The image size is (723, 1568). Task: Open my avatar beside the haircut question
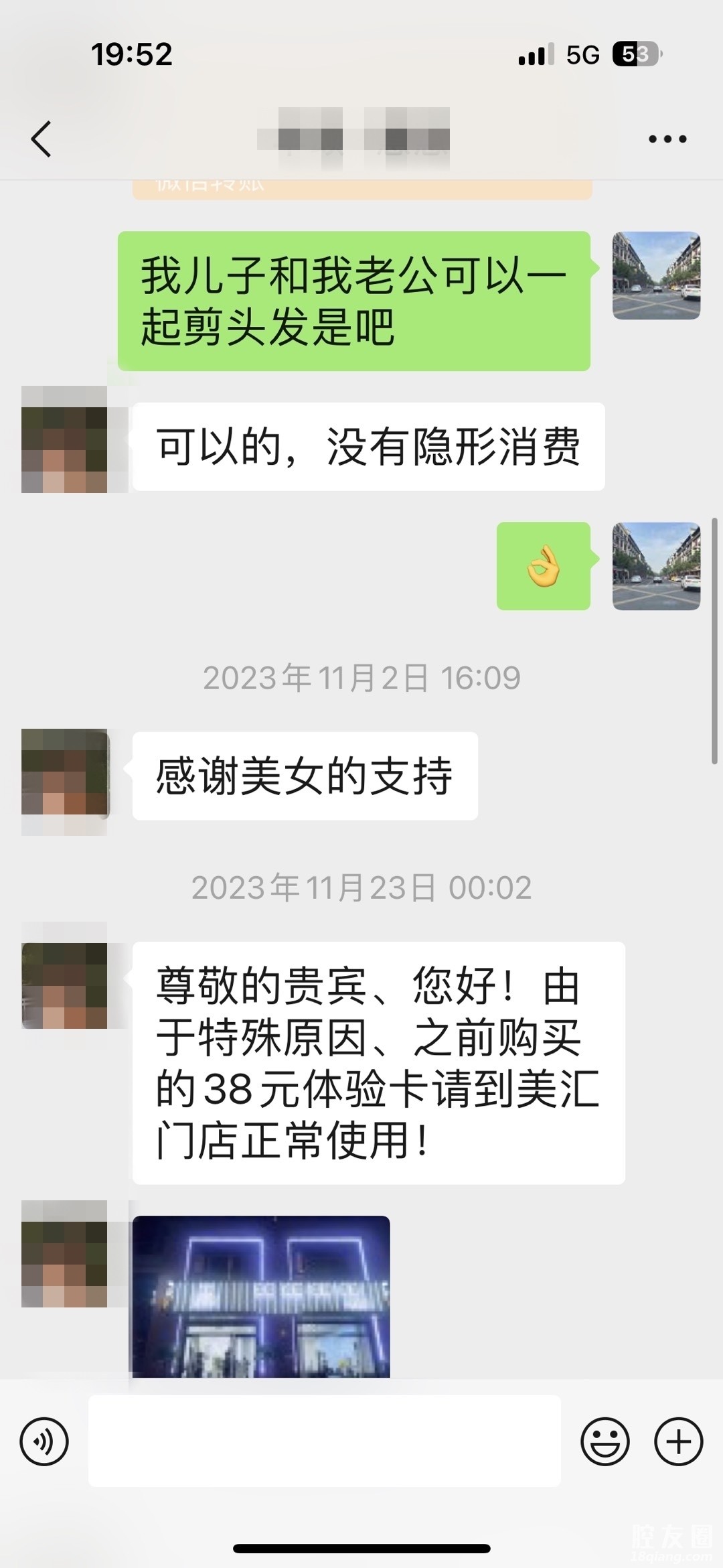pyautogui.click(x=656, y=275)
